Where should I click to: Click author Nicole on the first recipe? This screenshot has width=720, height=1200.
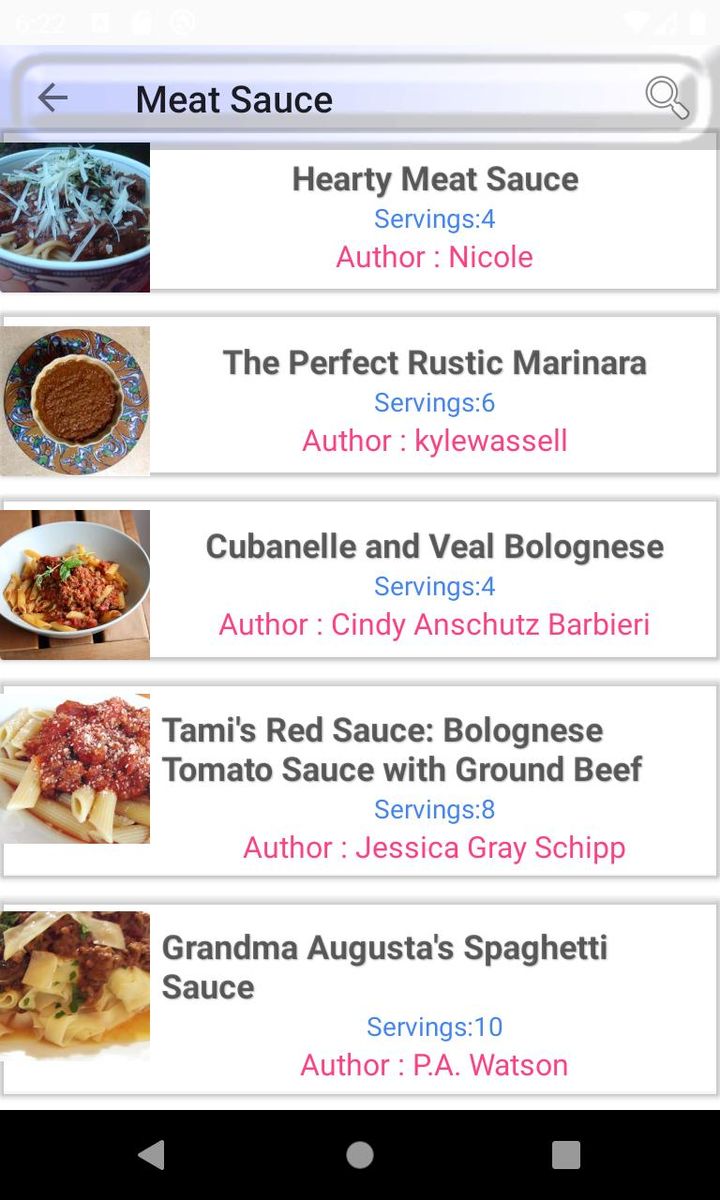pos(434,257)
